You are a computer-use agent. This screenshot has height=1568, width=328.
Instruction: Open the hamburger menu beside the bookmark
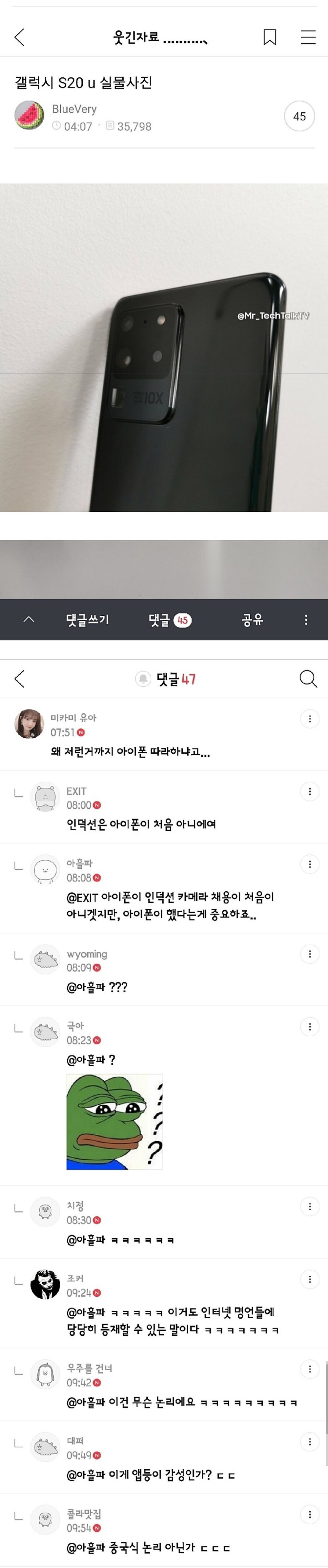(x=308, y=37)
